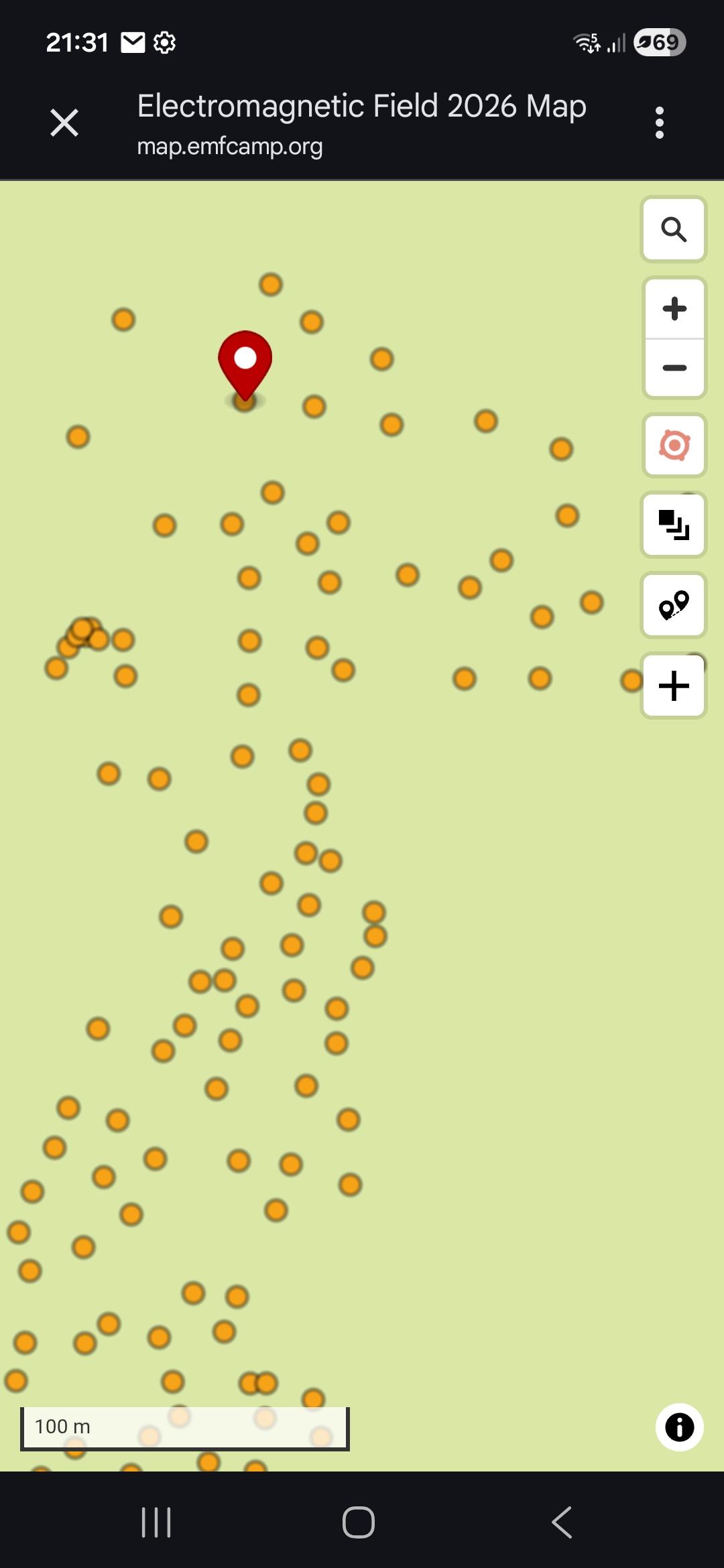Show map attribution info
Image resolution: width=724 pixels, height=1568 pixels.
click(679, 1427)
